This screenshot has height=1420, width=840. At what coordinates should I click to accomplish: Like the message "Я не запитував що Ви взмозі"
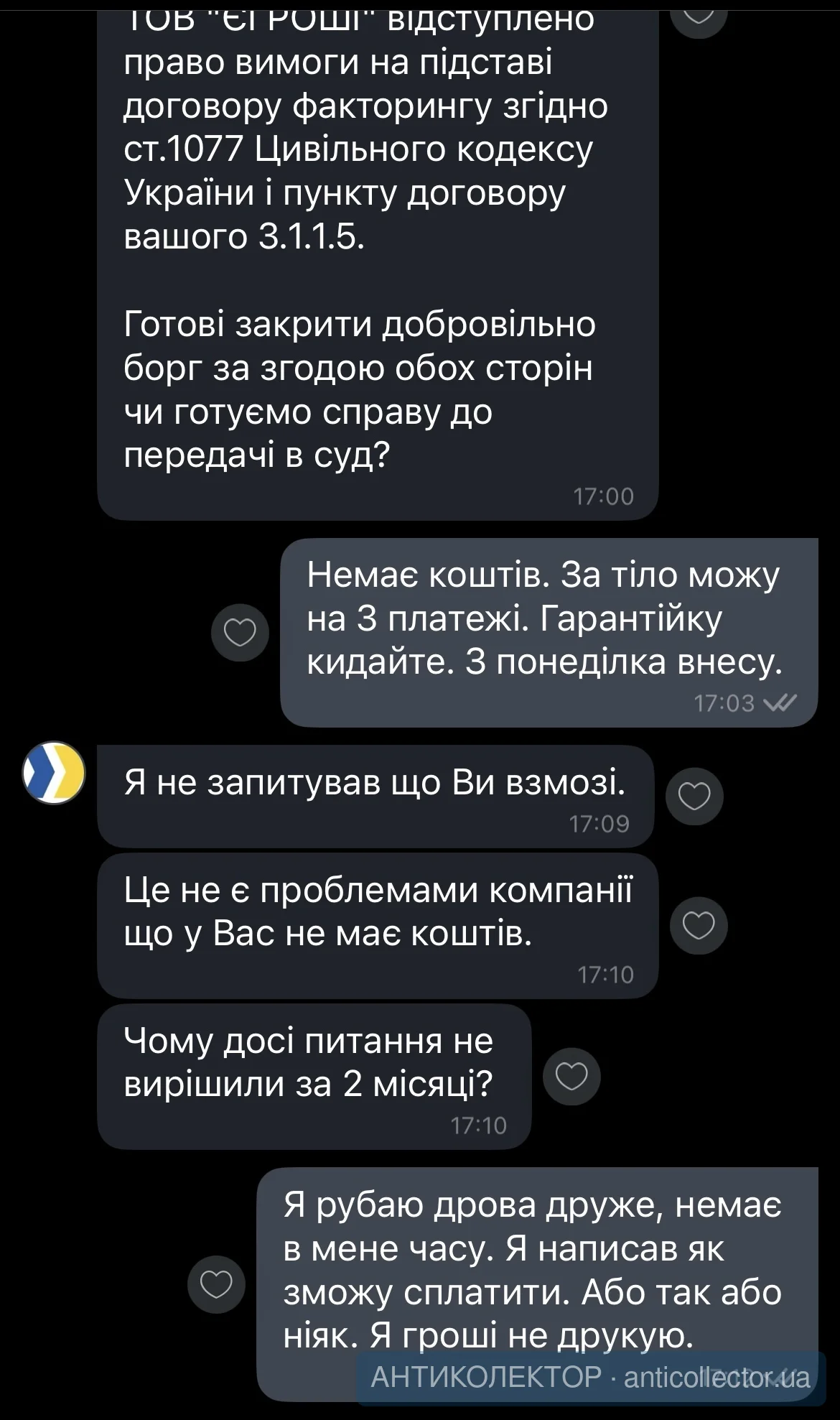[694, 796]
